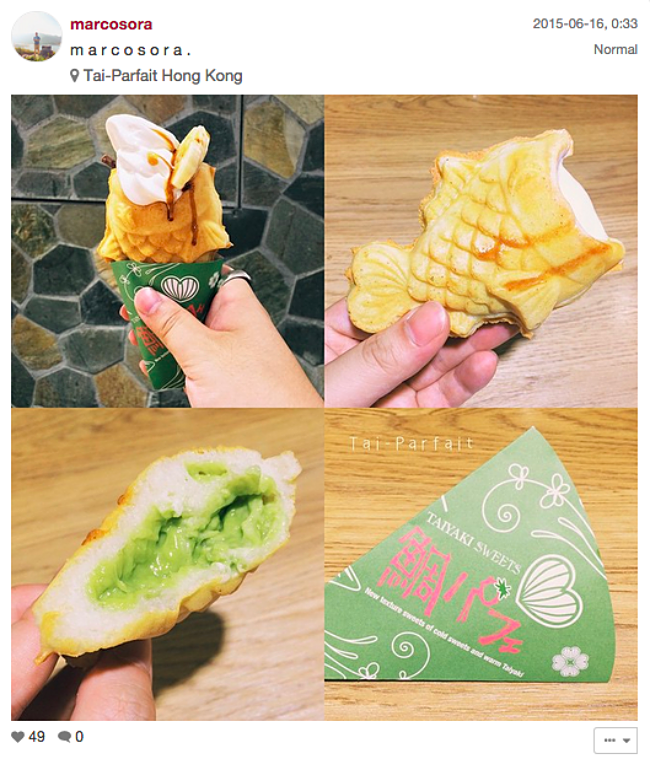The width and height of the screenshot is (650, 759).
Task: Open the taiyaki photo collage
Action: tap(324, 407)
